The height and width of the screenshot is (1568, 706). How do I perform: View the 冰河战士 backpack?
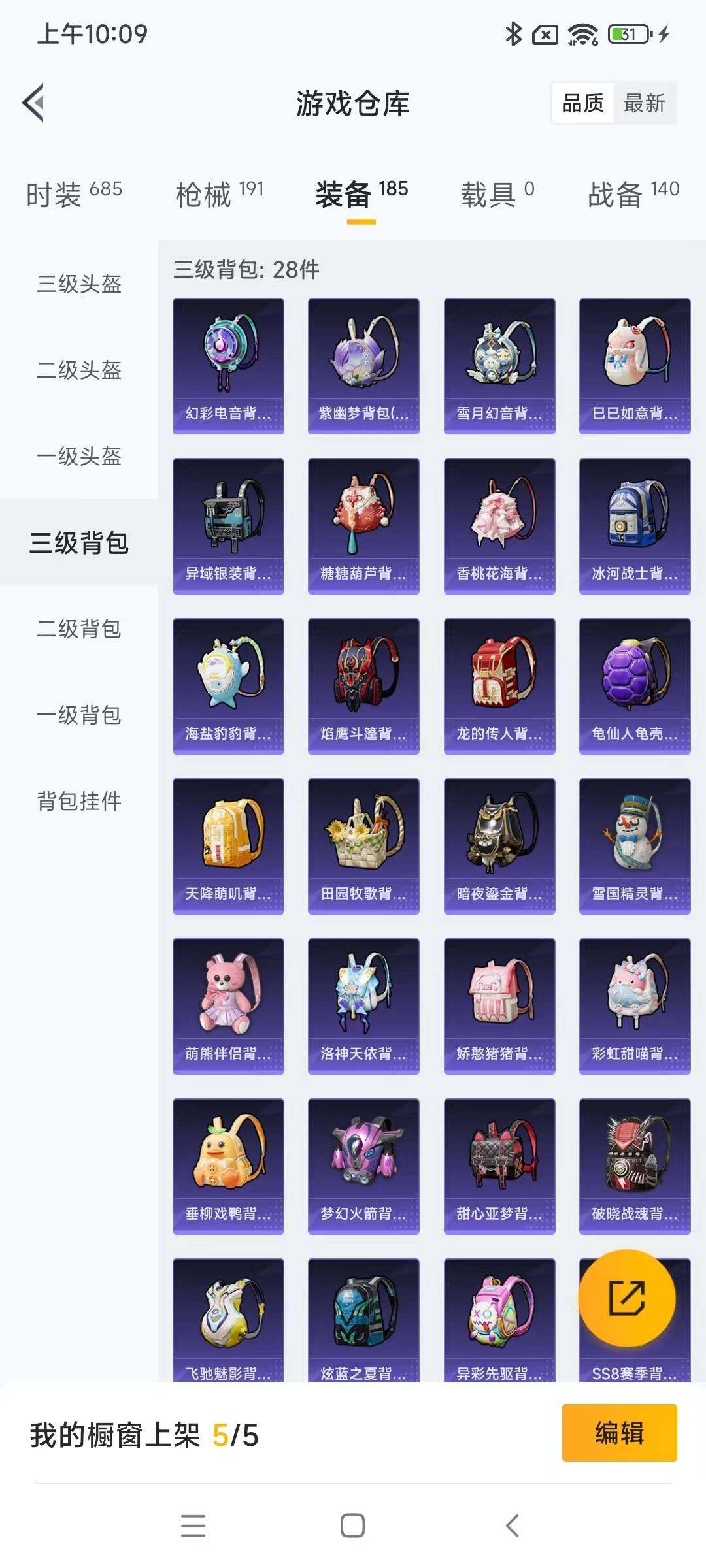pos(635,526)
